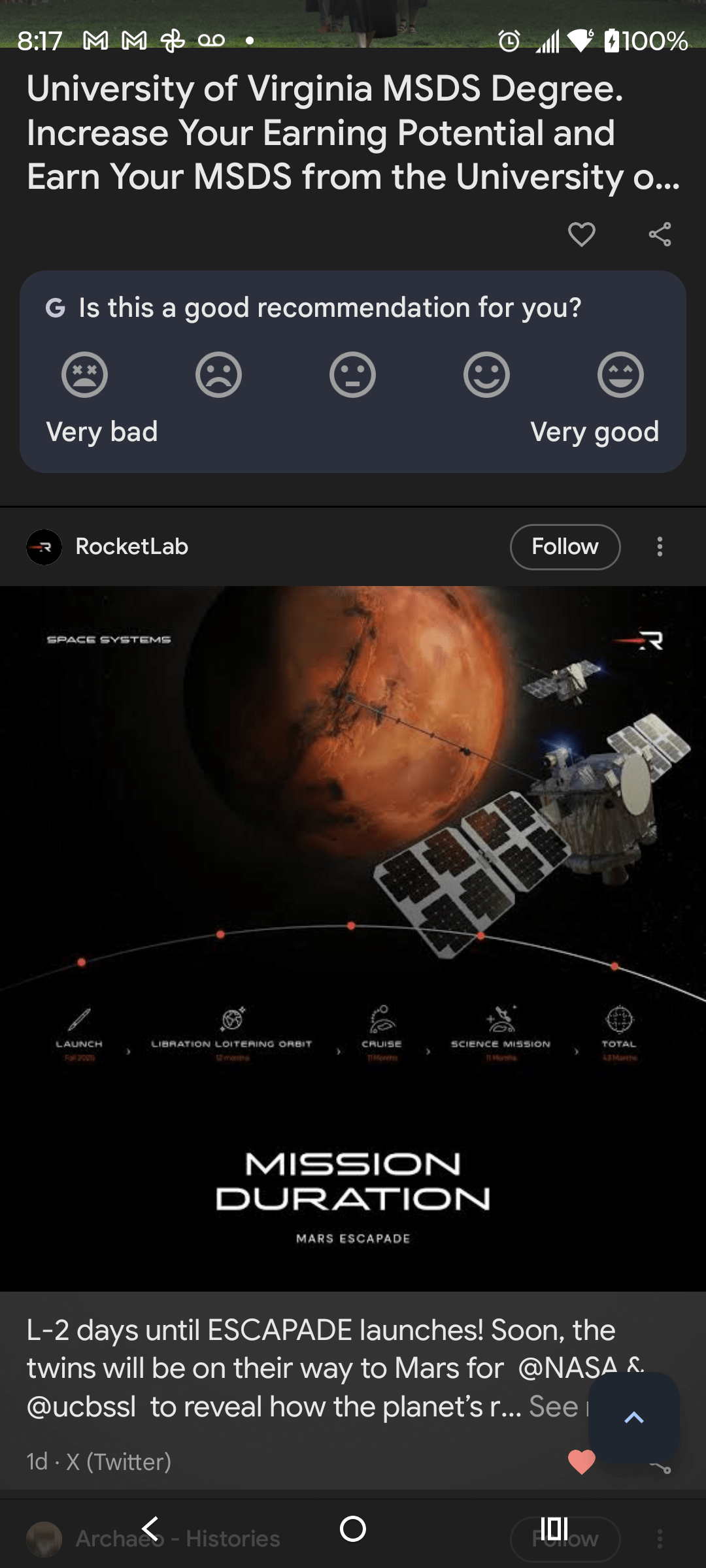The height and width of the screenshot is (1568, 706).
Task: Open overflow menu for RocketLab post
Action: point(660,547)
